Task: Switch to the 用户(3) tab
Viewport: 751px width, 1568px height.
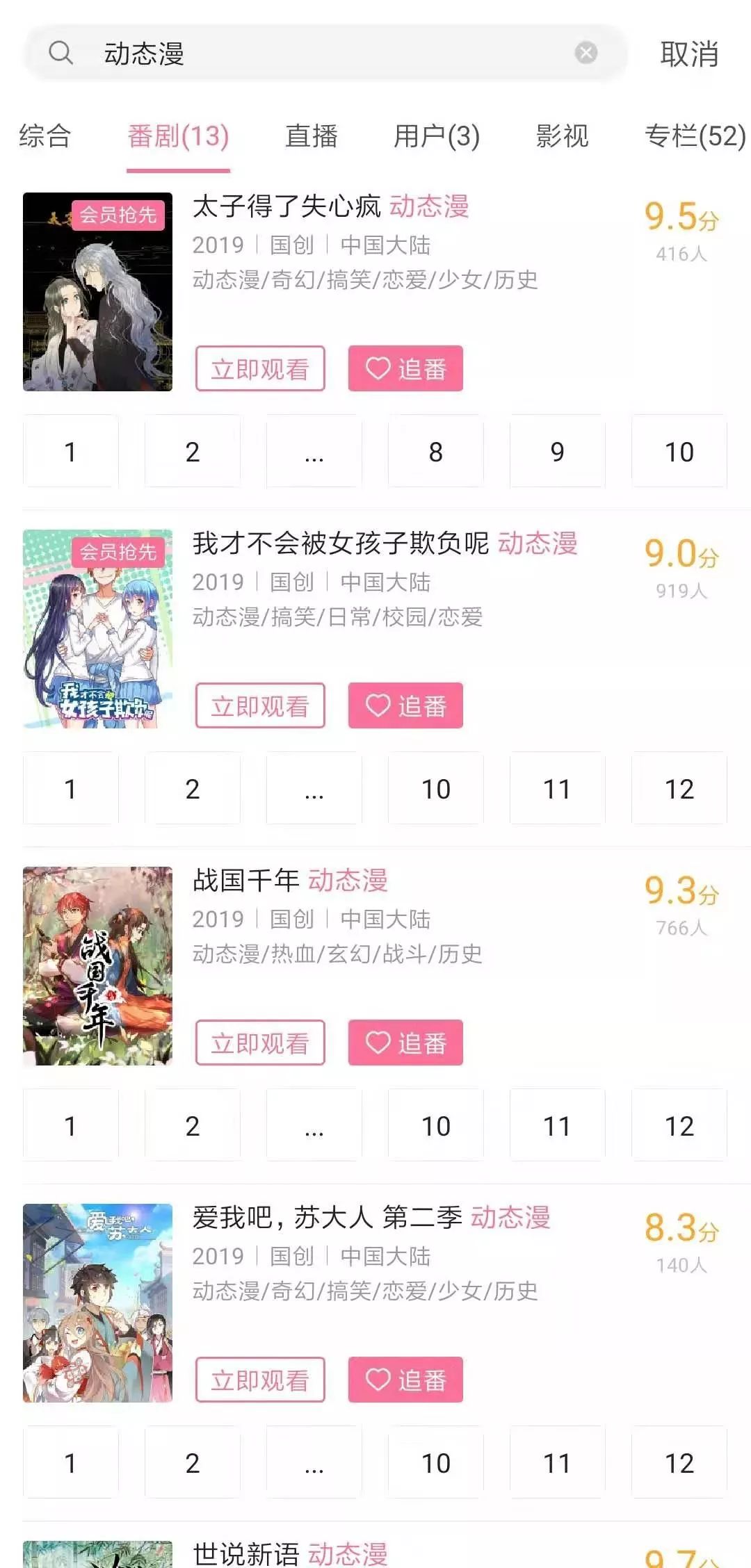Action: coord(435,137)
